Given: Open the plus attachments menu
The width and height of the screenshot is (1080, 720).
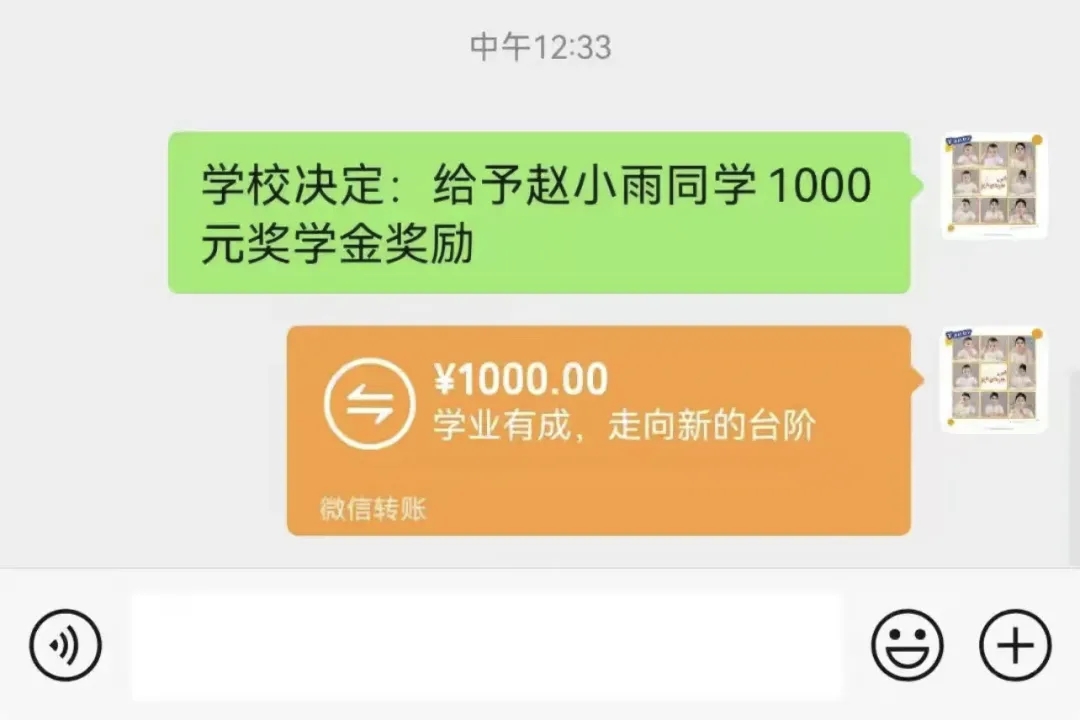Looking at the screenshot, I should pyautogui.click(x=1015, y=645).
